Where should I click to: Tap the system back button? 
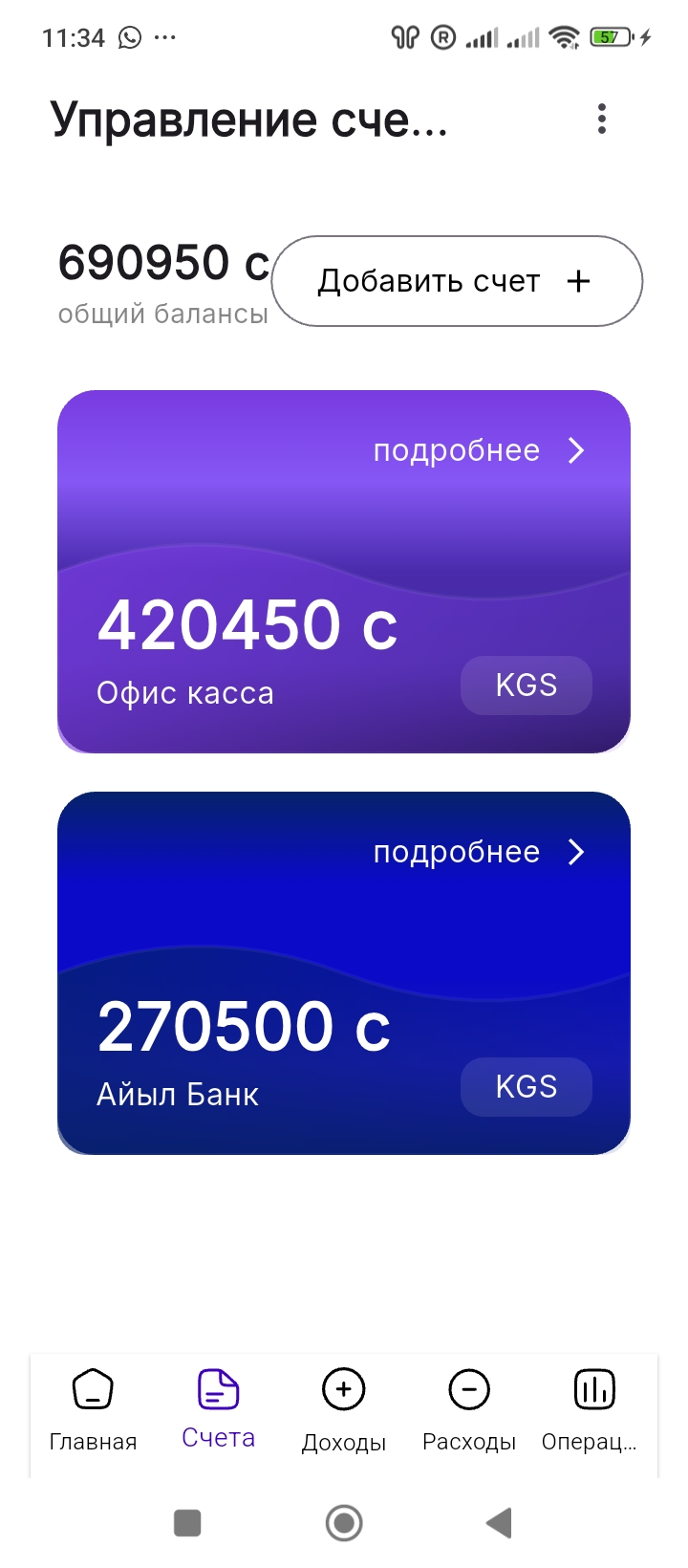pos(500,1522)
